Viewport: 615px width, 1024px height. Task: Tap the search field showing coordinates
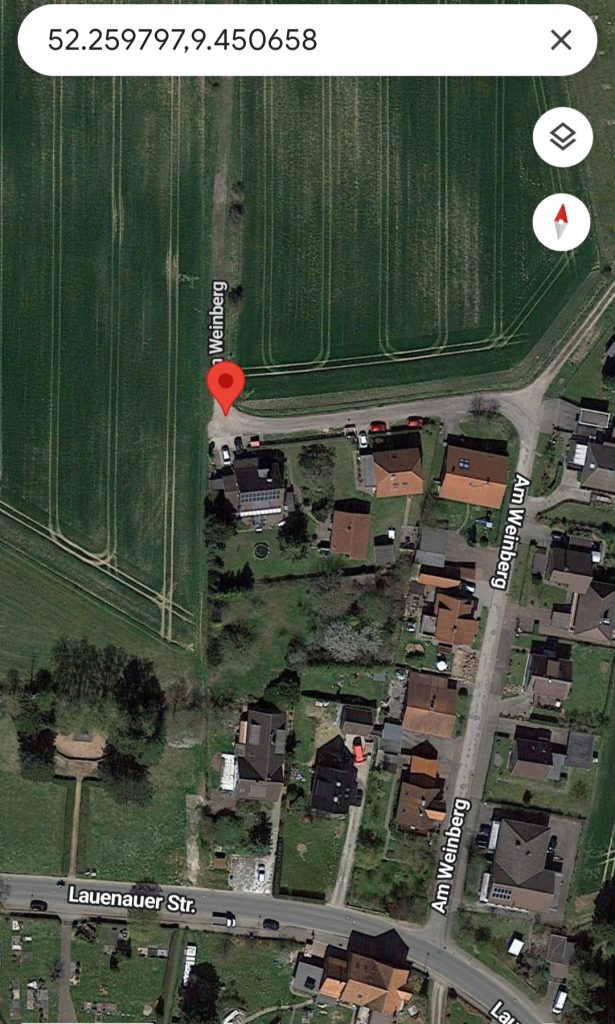[280, 40]
